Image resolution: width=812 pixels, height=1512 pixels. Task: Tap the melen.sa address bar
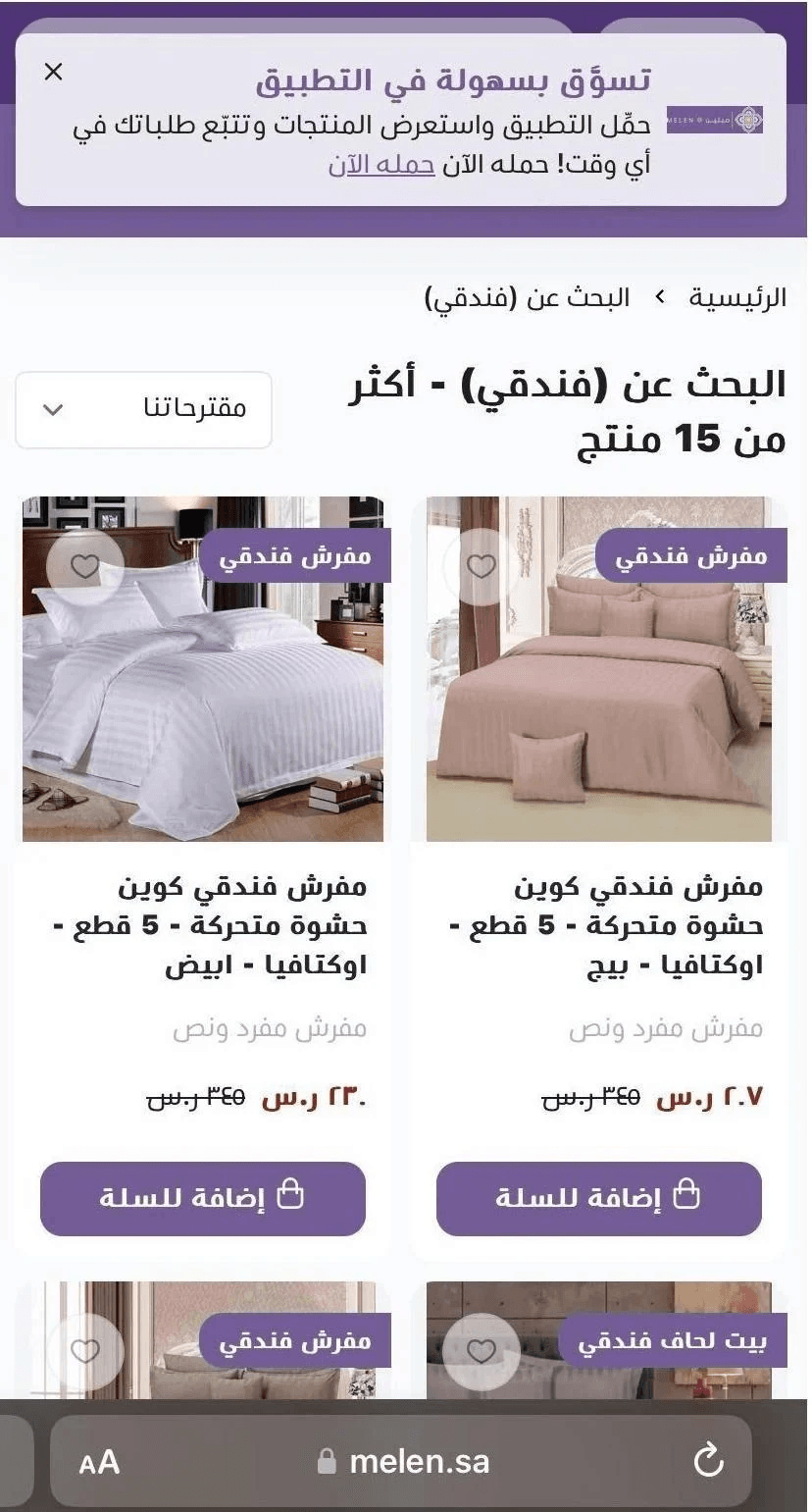(x=402, y=1462)
